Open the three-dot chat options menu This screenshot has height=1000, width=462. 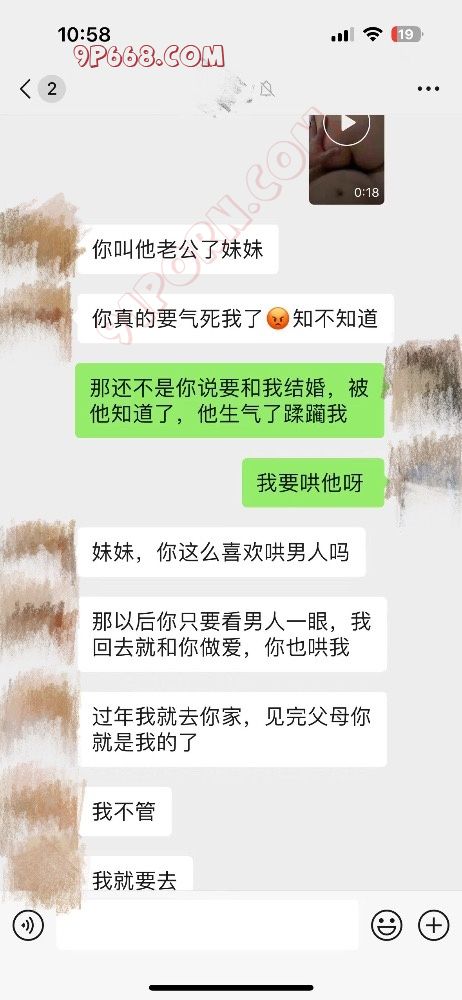[428, 89]
